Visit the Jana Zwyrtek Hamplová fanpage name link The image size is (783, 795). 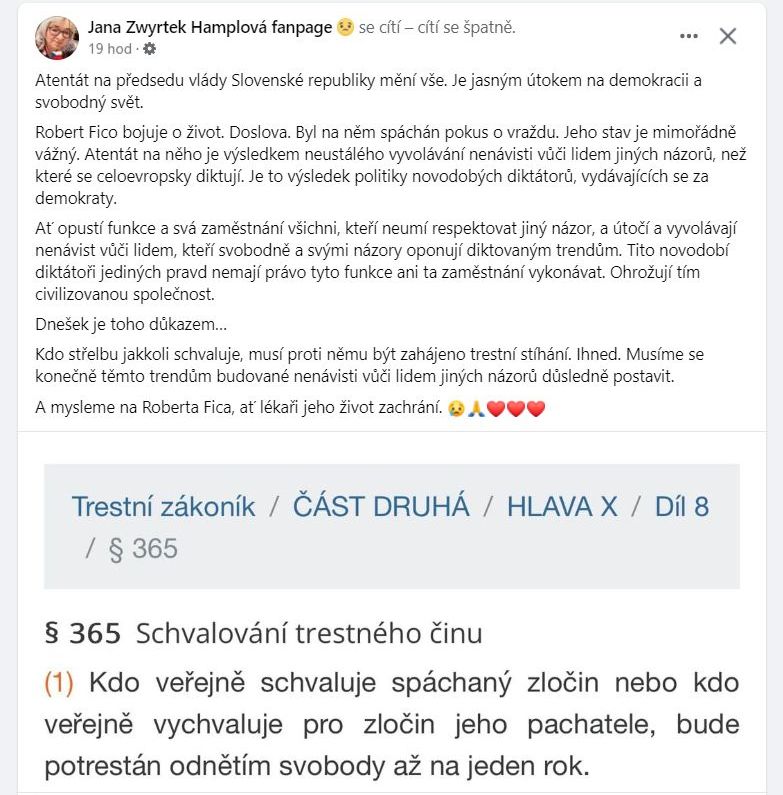coord(209,27)
